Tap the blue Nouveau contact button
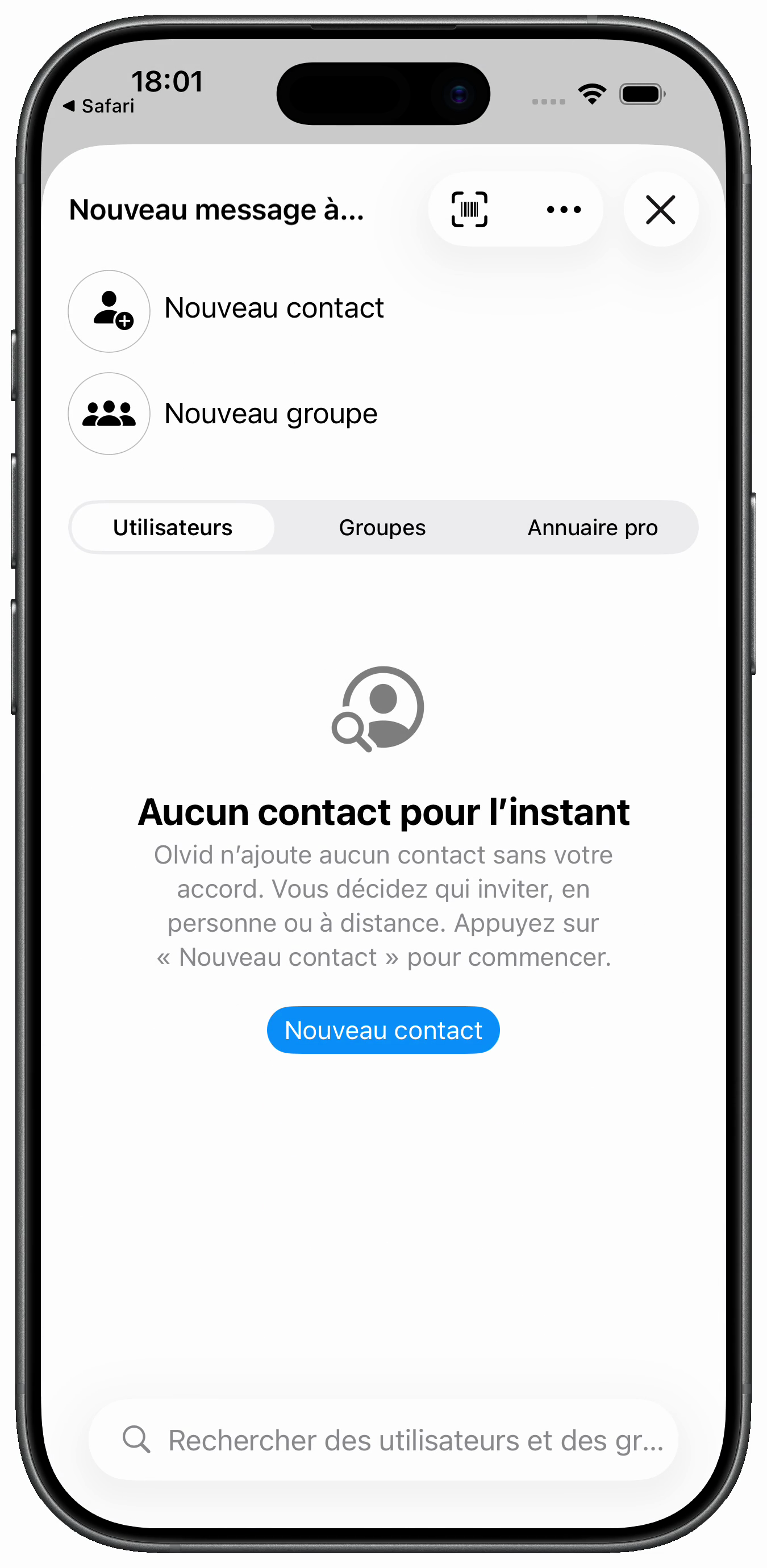767x1568 pixels. tap(383, 1031)
